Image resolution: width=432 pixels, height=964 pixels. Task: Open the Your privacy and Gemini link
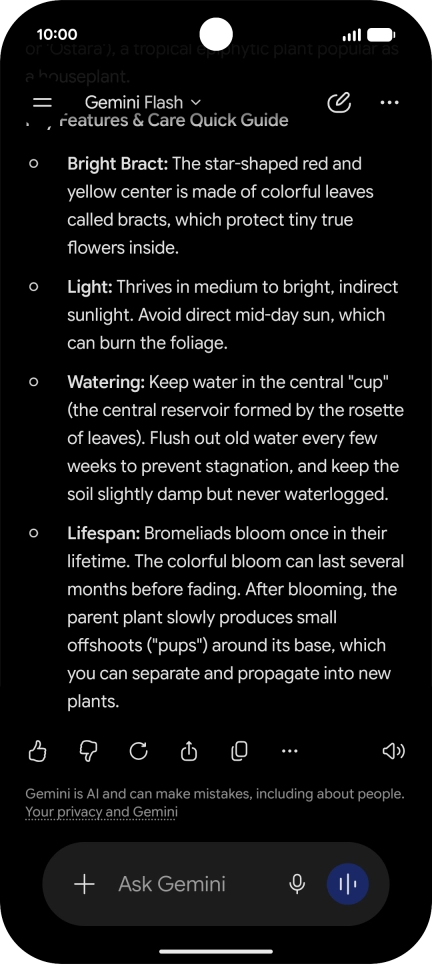(101, 812)
